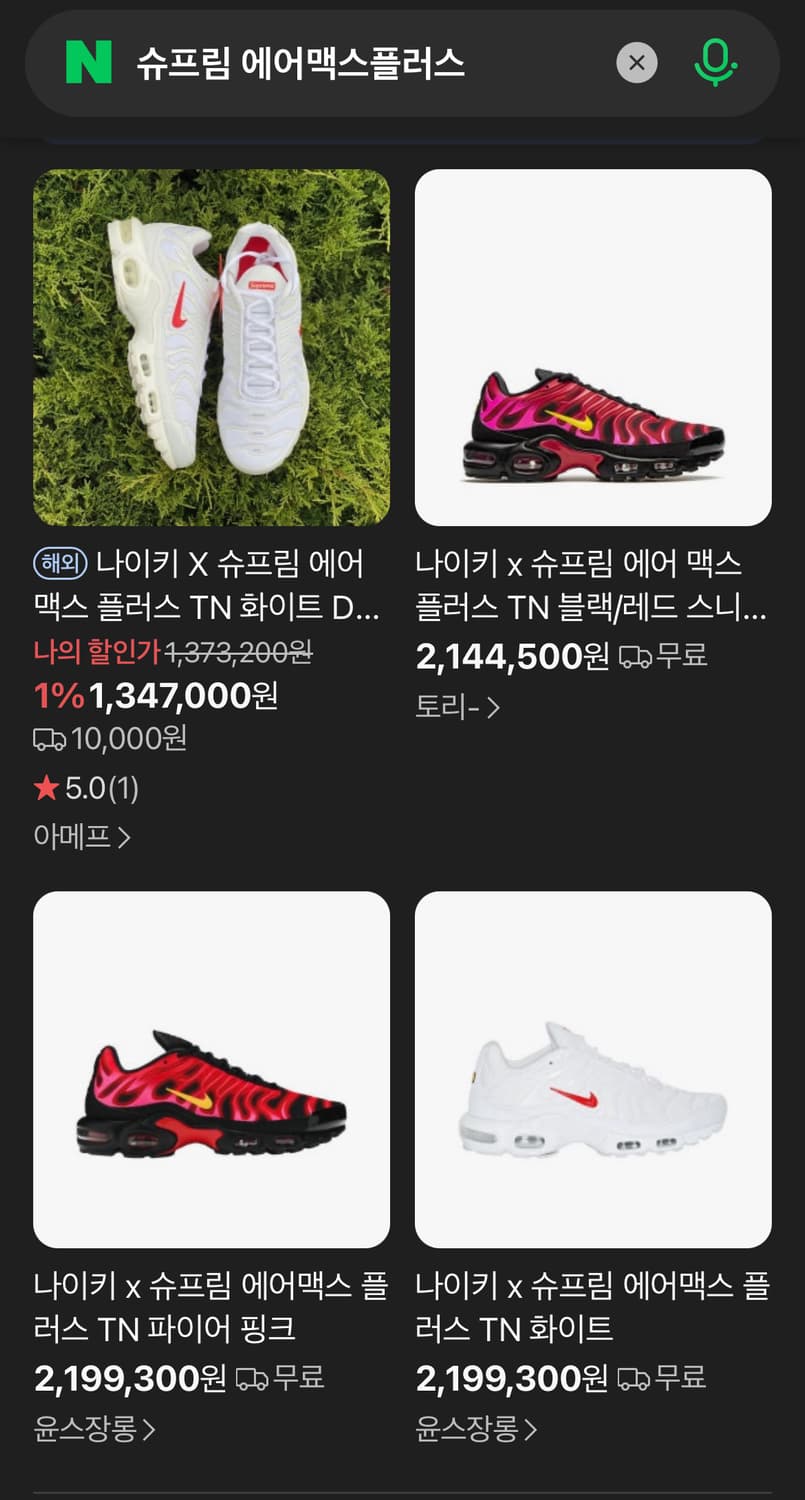
Task: Visit the 토리- seller store
Action: pyautogui.click(x=457, y=707)
